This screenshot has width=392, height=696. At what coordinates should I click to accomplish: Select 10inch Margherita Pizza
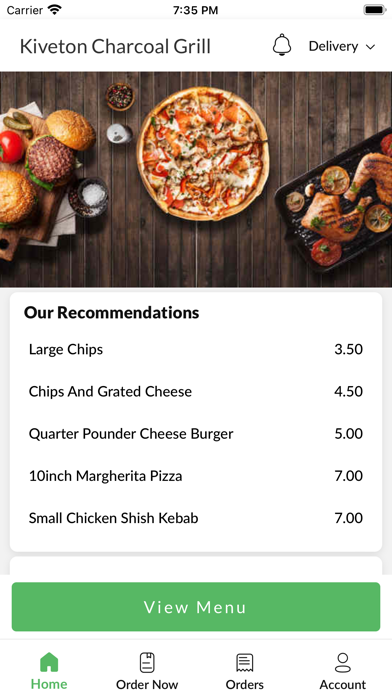point(196,476)
